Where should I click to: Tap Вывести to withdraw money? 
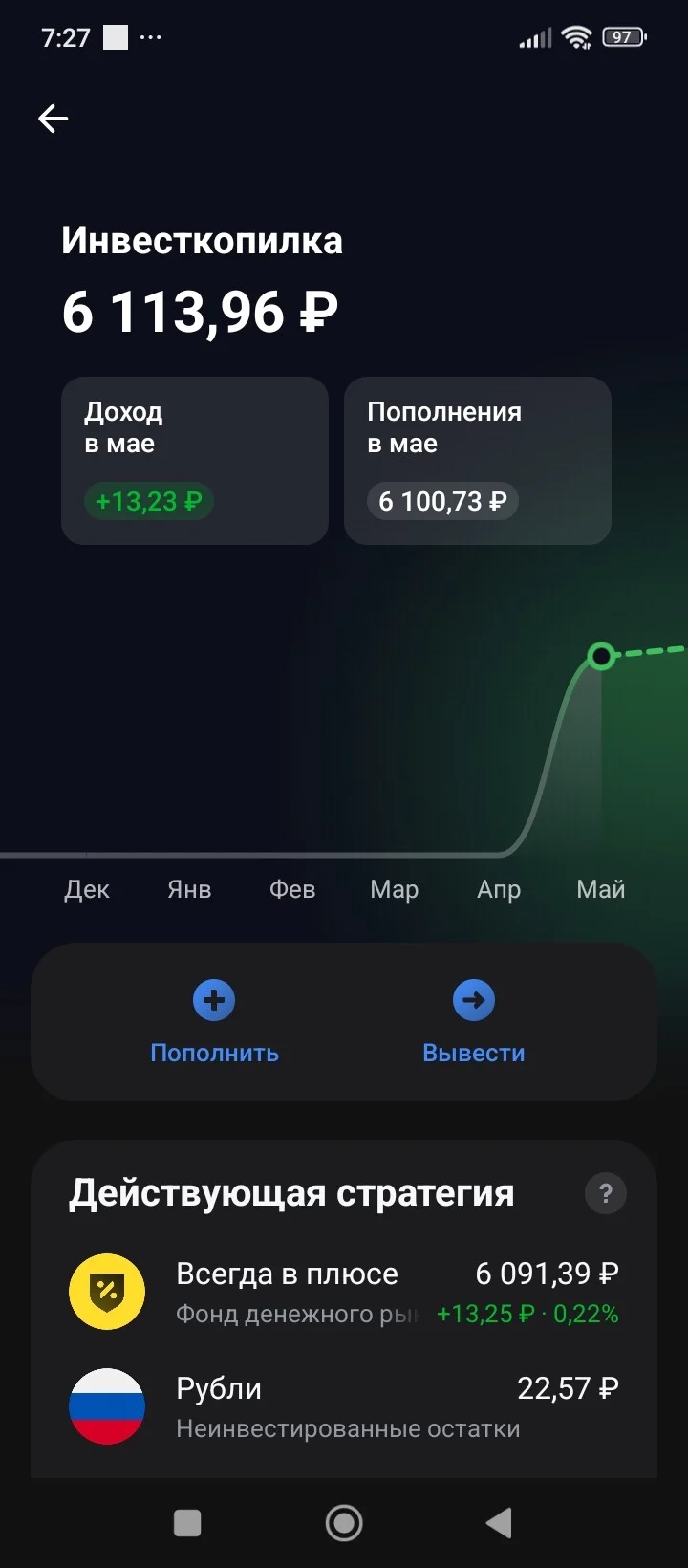pos(474,1022)
